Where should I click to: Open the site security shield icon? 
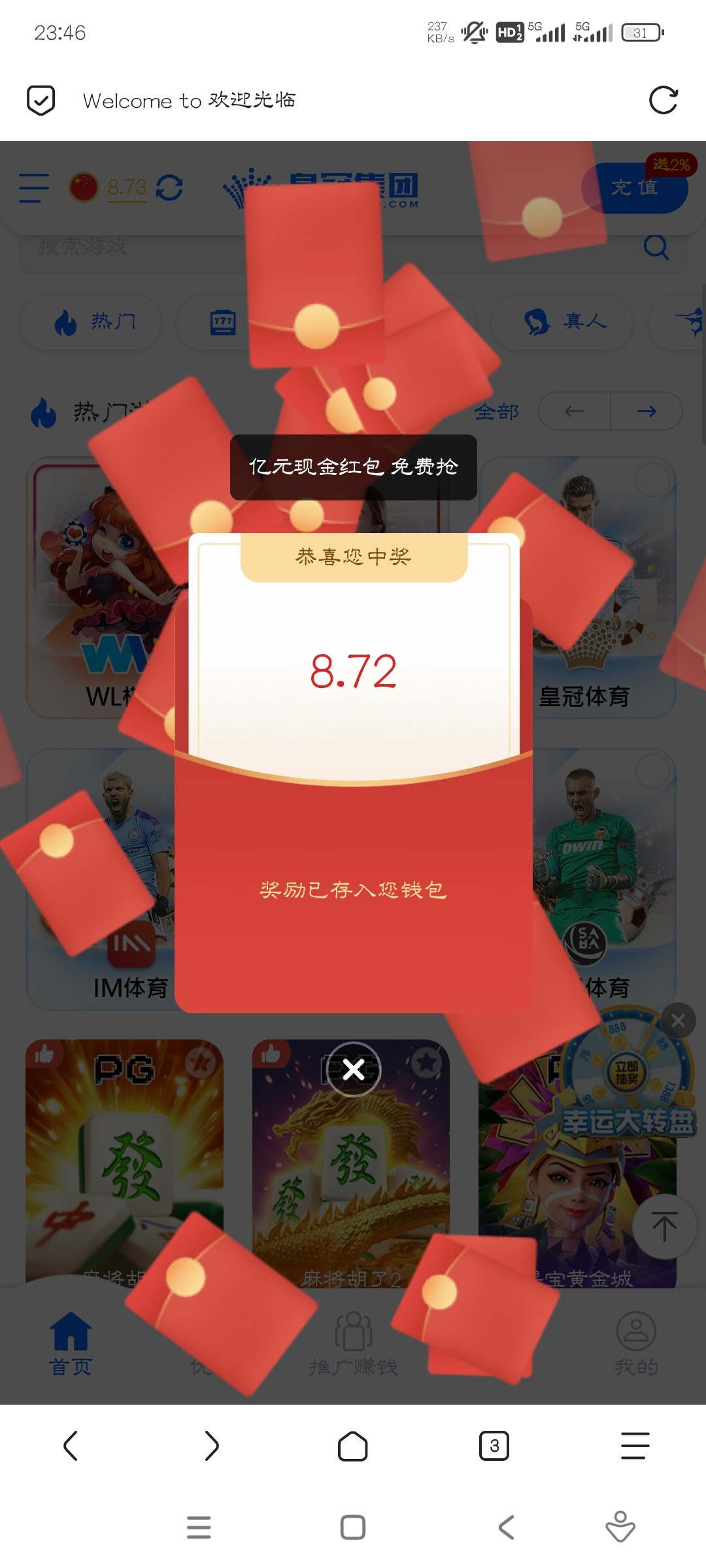click(41, 101)
